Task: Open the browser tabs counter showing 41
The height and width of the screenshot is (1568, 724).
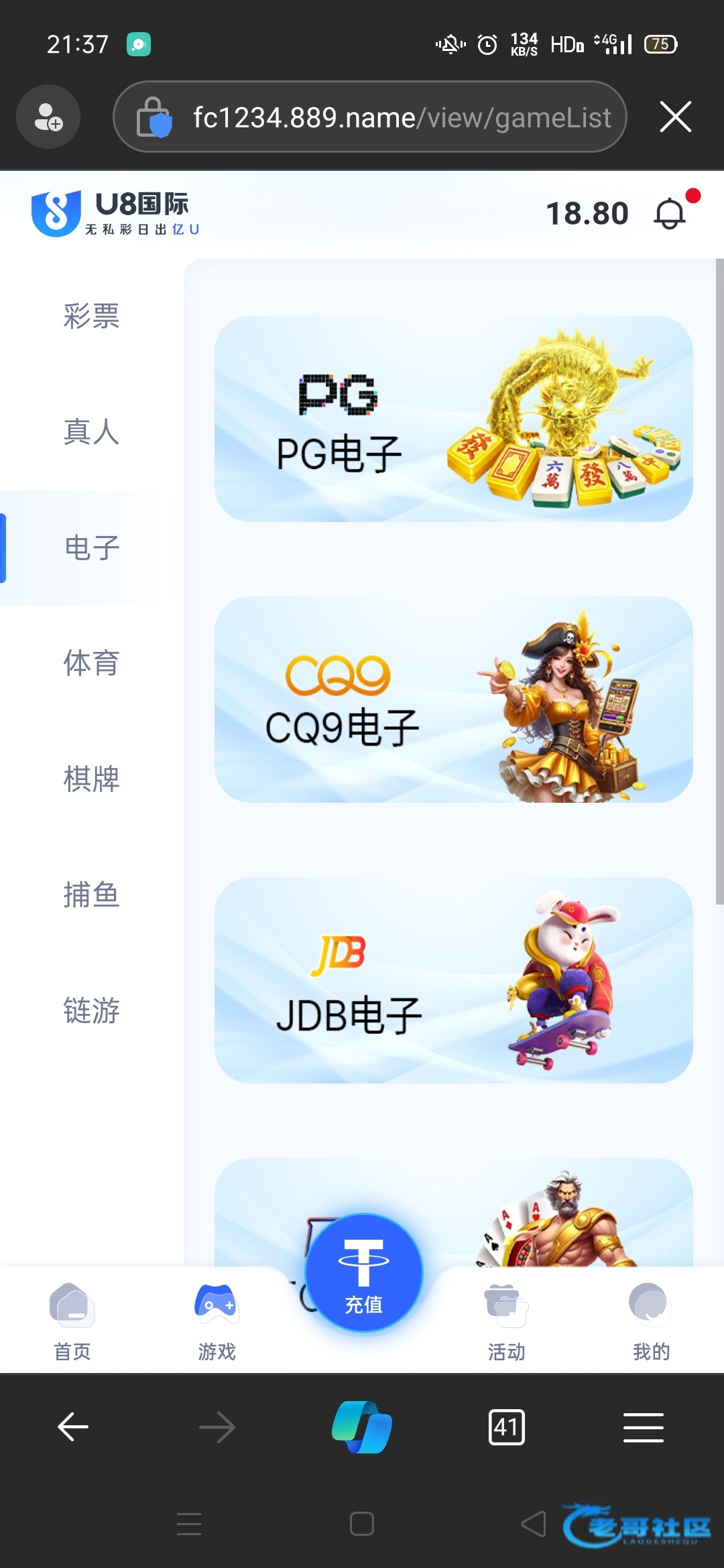Action: 507,1427
